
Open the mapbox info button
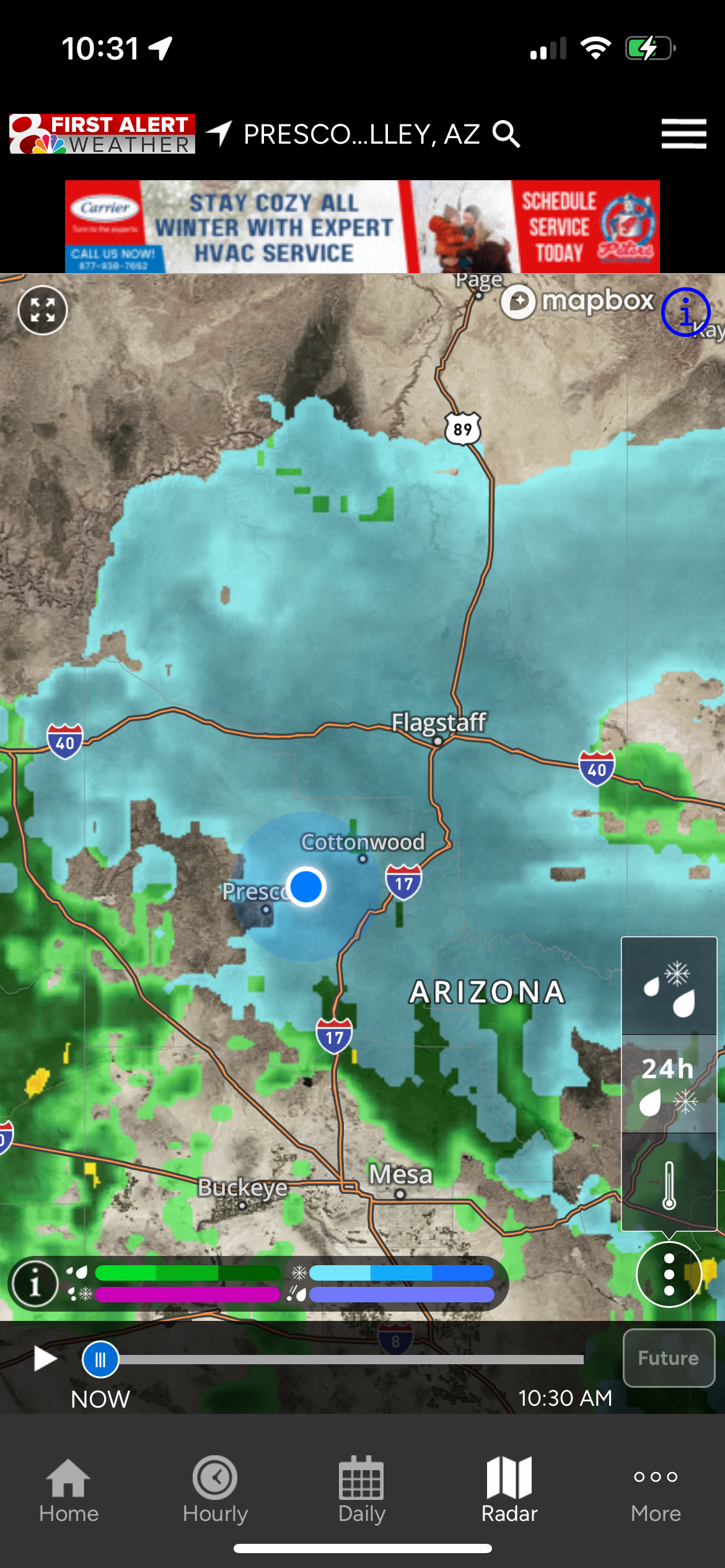tap(685, 312)
